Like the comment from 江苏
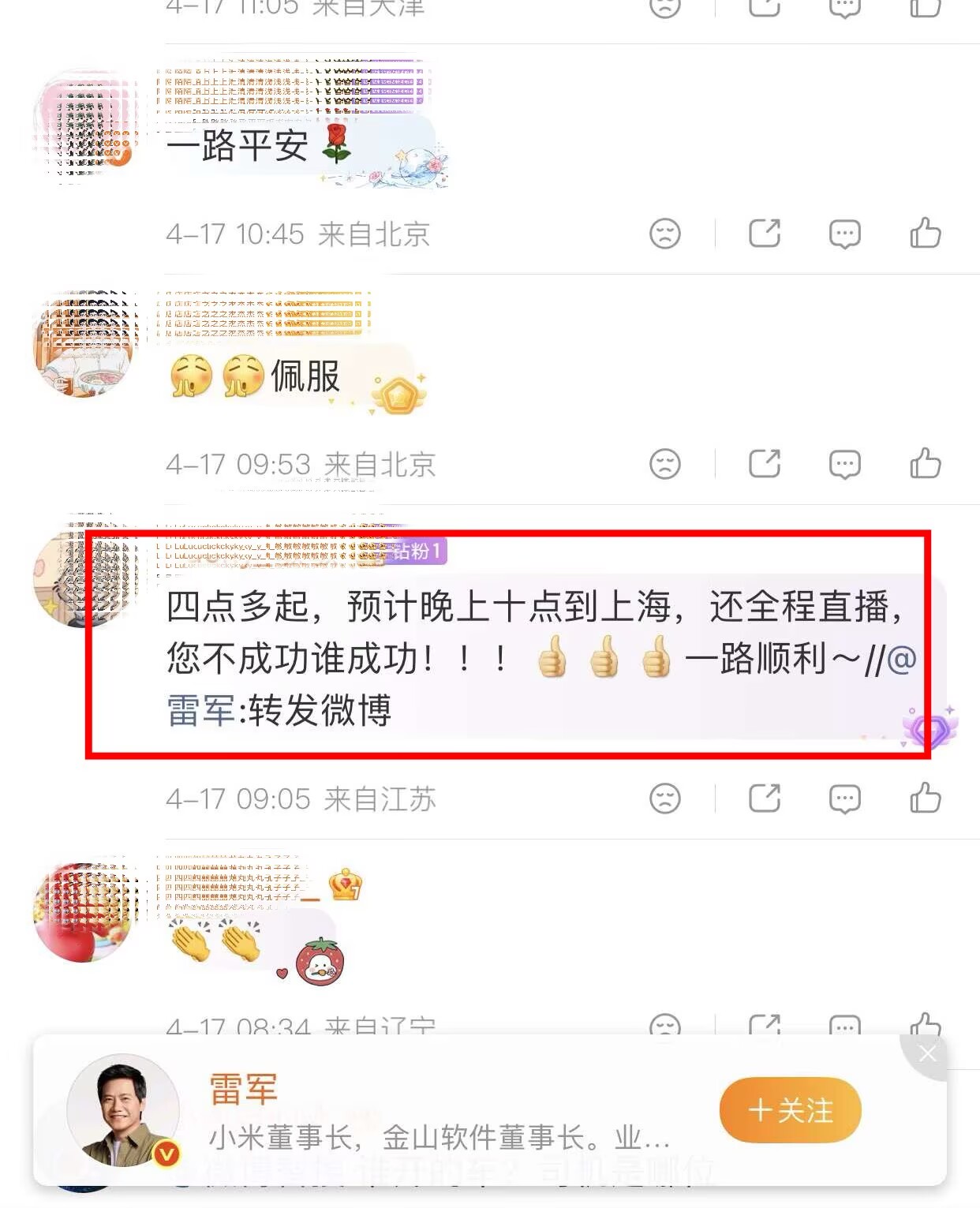The width and height of the screenshot is (980, 1208). click(925, 798)
